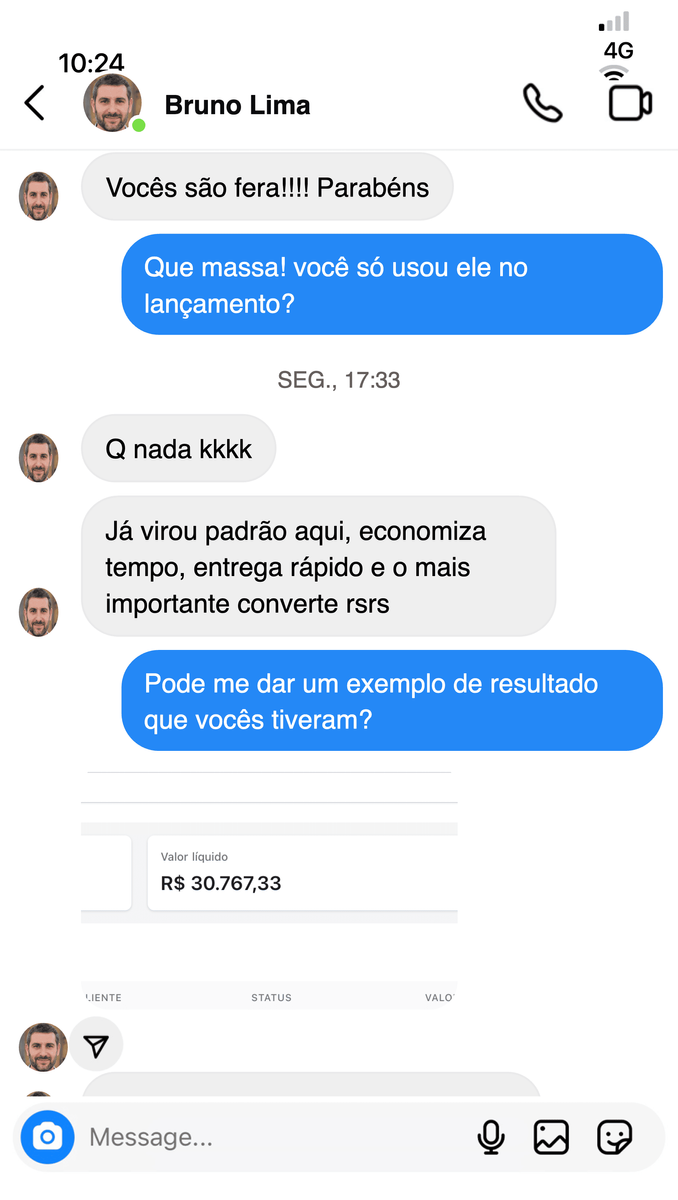Forward the shared image with send arrow
The width and height of the screenshot is (678, 1200).
coord(96,1046)
